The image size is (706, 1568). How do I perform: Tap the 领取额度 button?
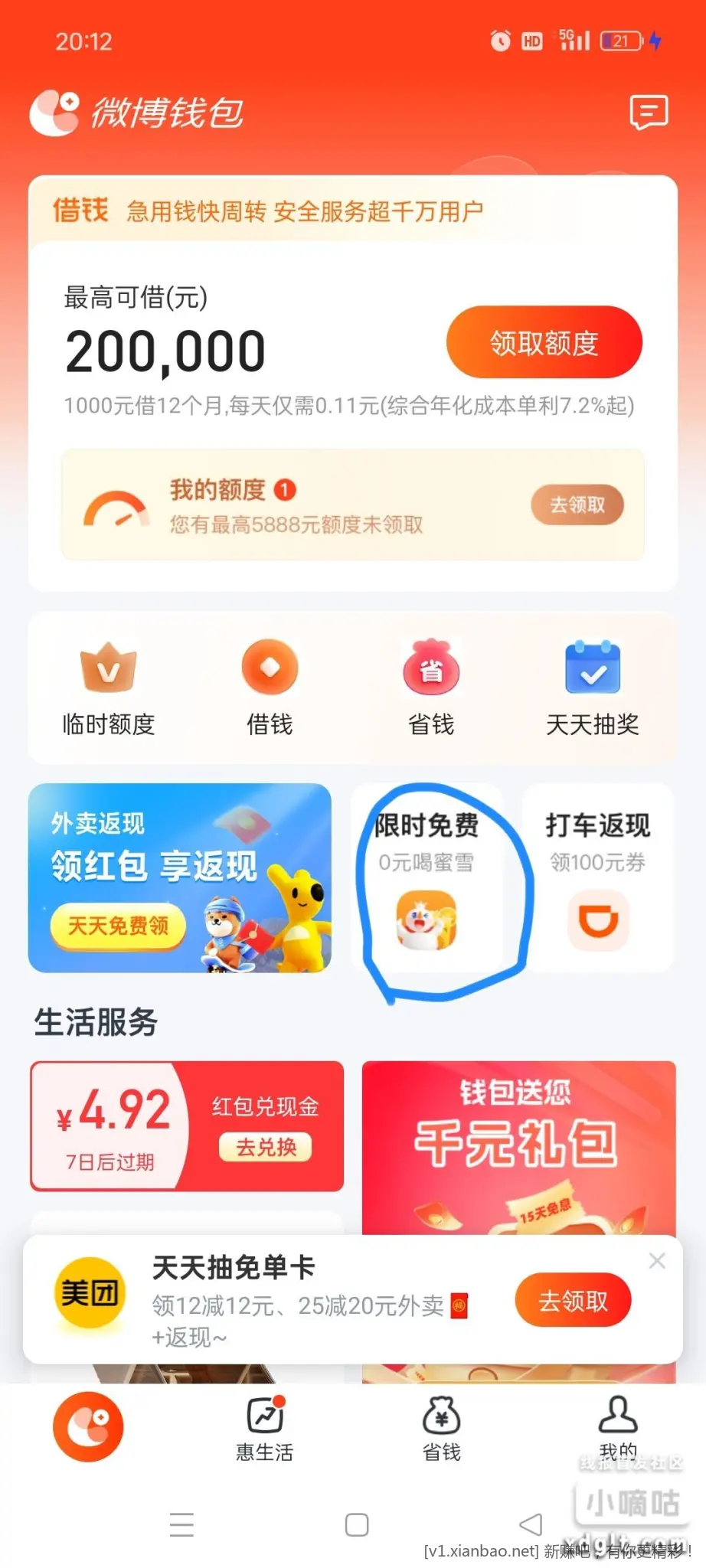tap(544, 342)
